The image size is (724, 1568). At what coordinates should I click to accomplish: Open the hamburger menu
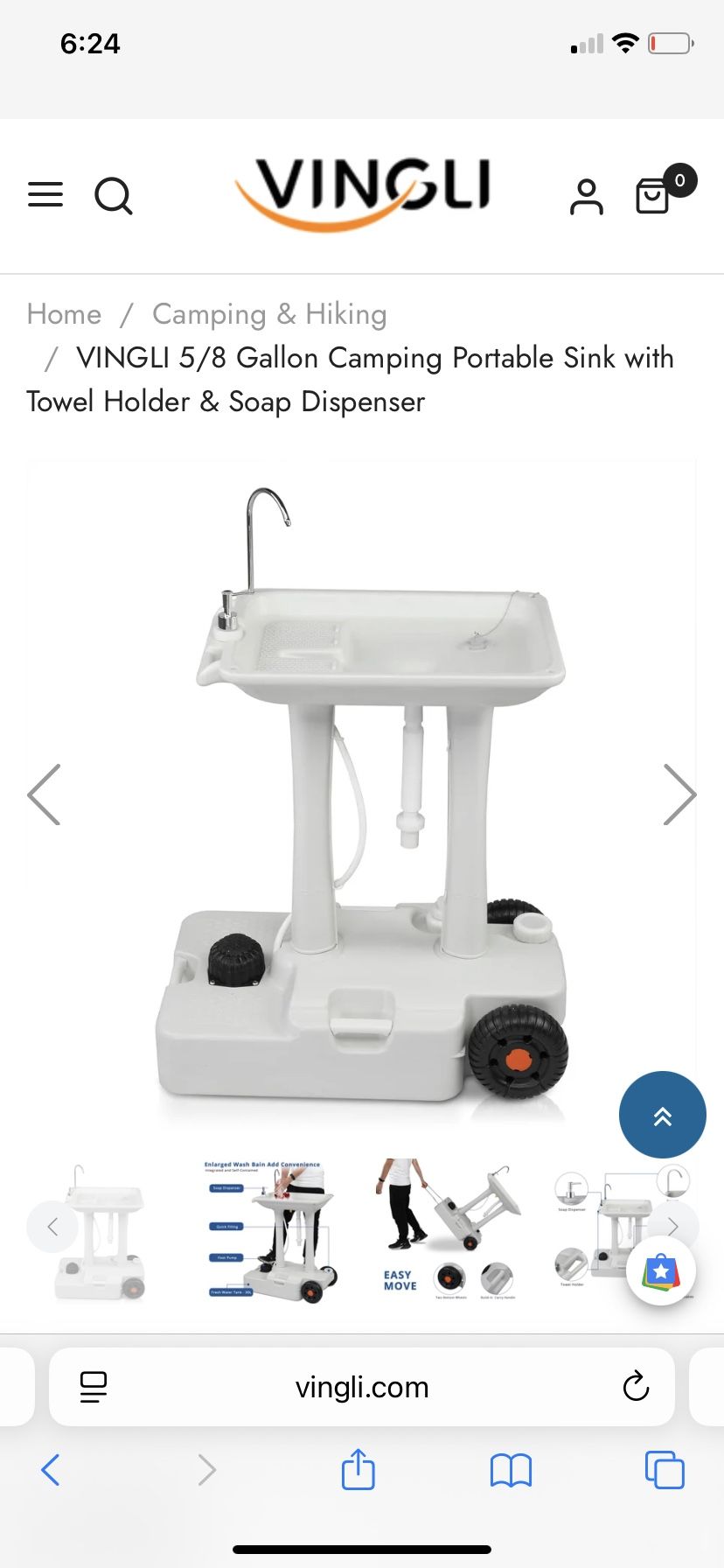45,194
